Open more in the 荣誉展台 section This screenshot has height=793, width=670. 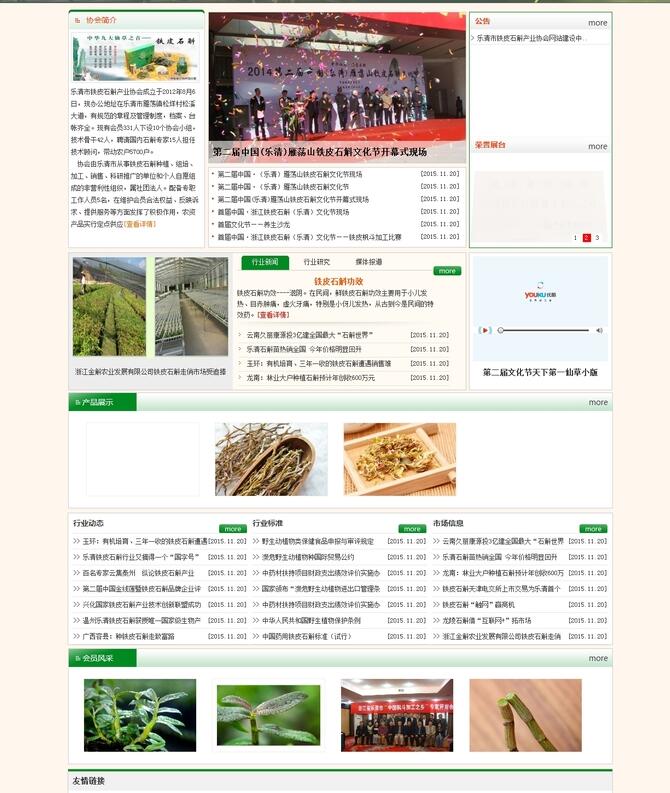(597, 146)
